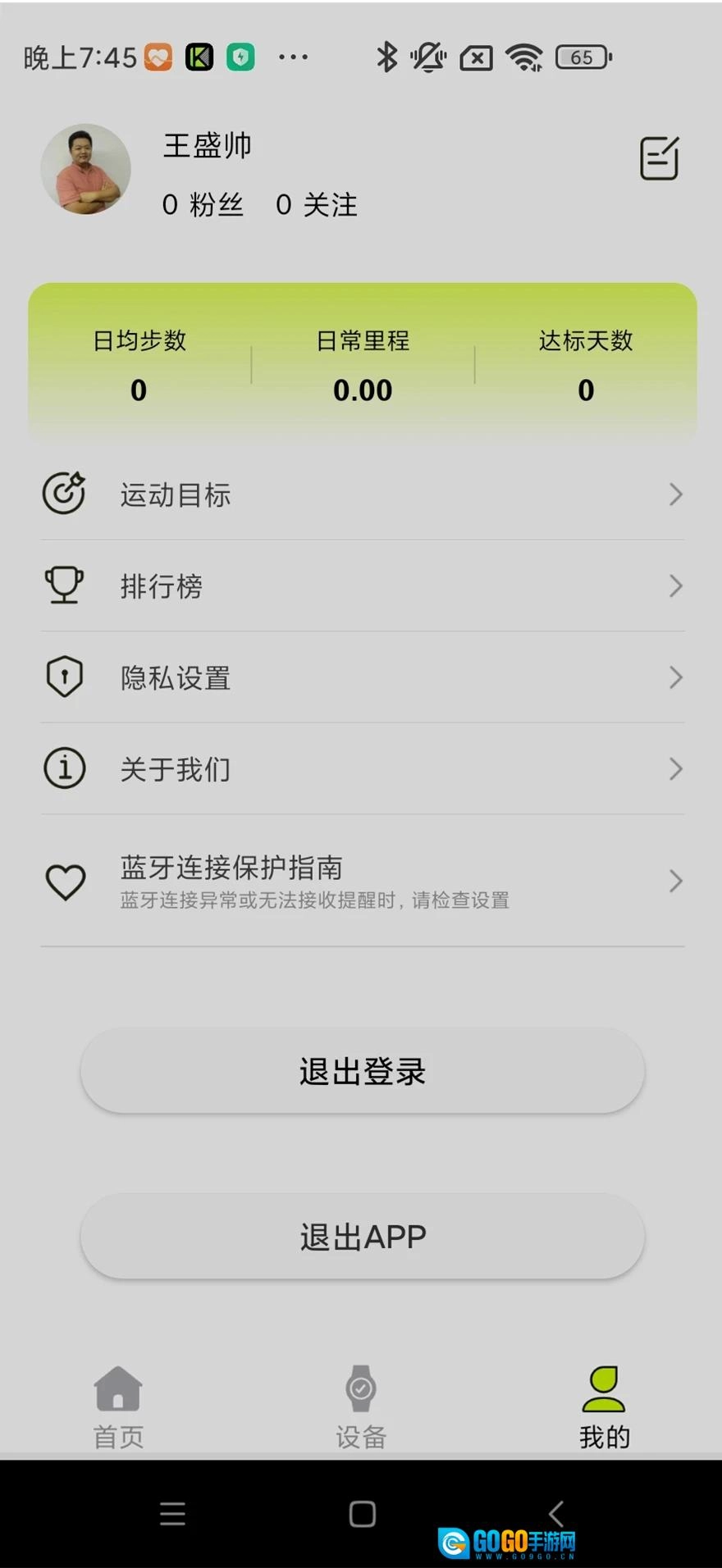Select the 我的 tab
Screen dimensions: 722x1568
tap(604, 1406)
